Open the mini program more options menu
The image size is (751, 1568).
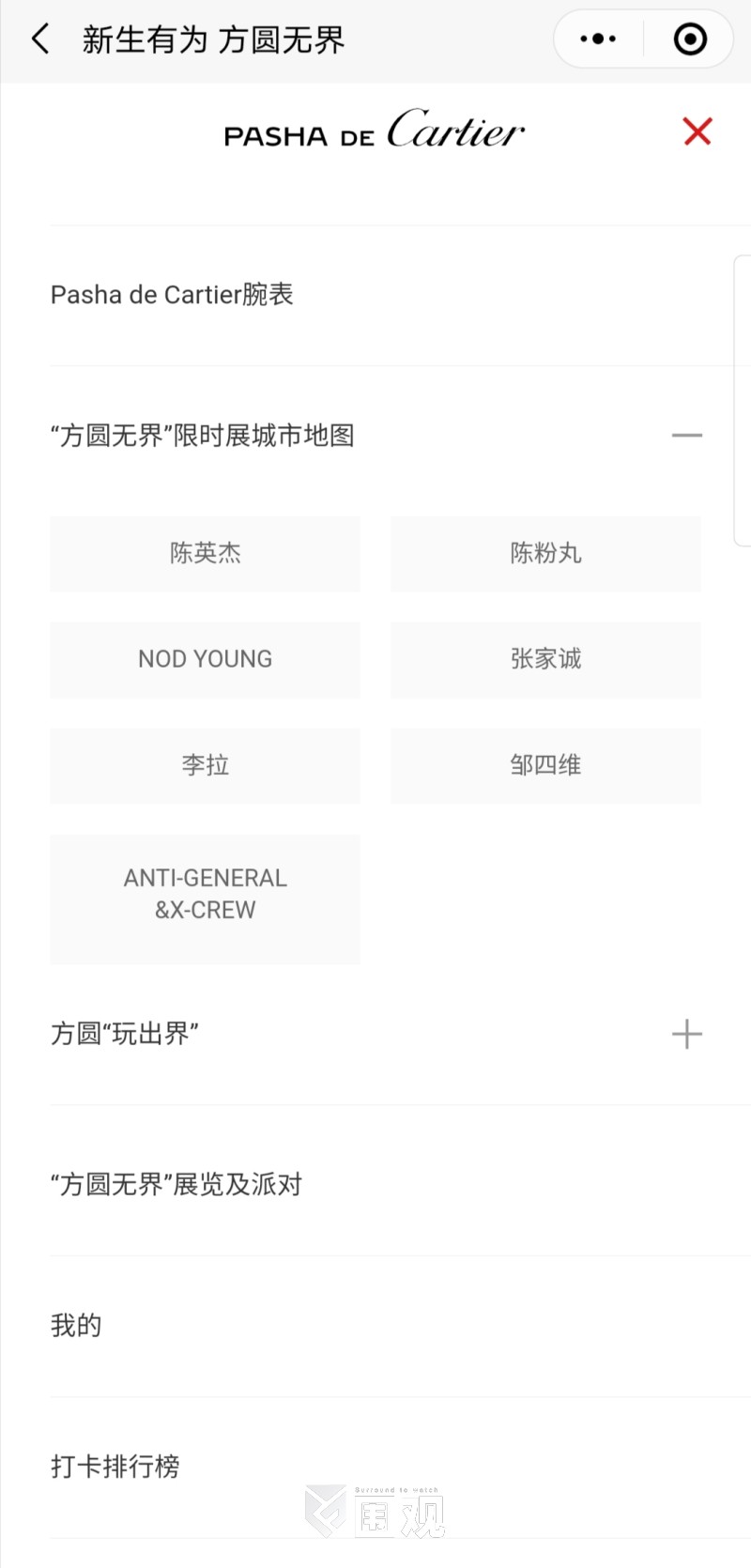598,39
